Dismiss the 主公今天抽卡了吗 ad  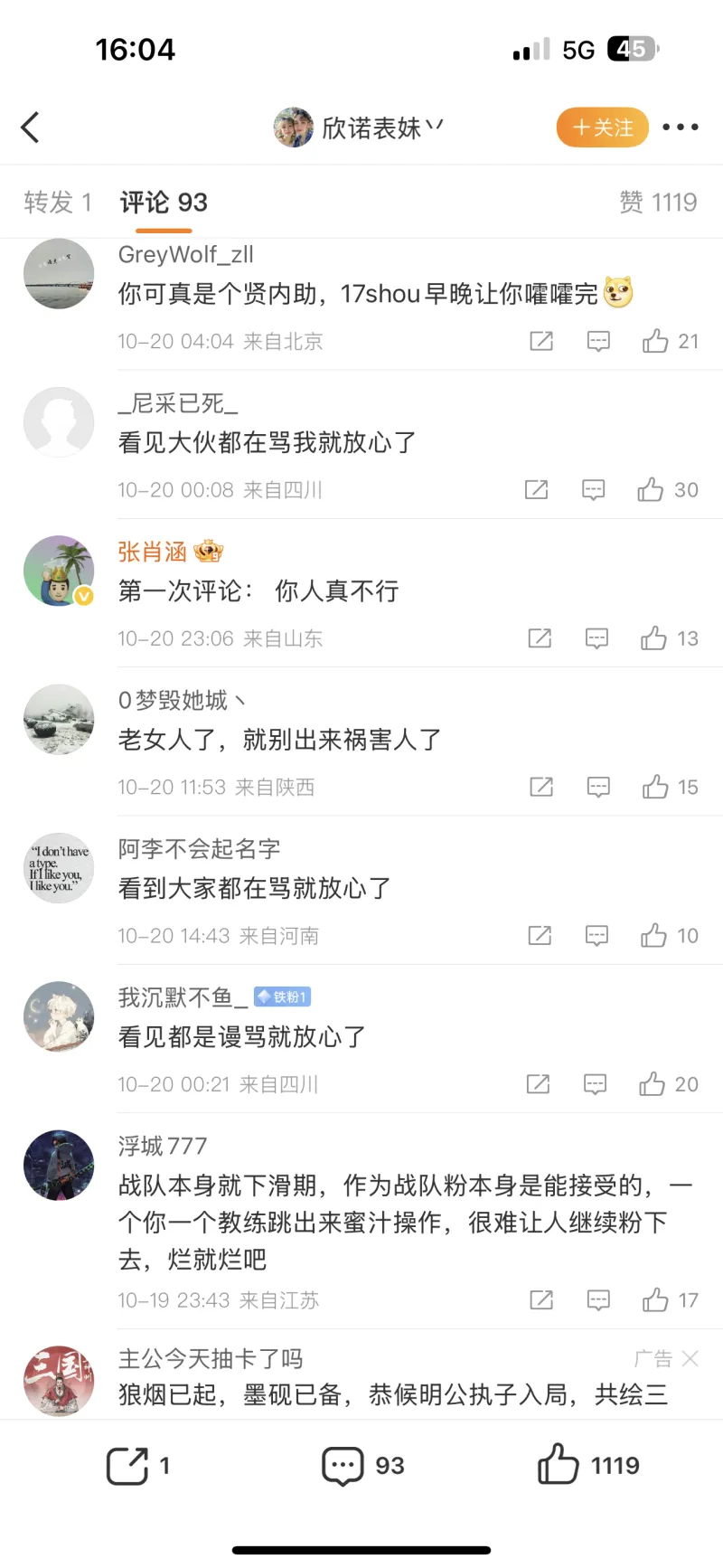click(690, 1358)
